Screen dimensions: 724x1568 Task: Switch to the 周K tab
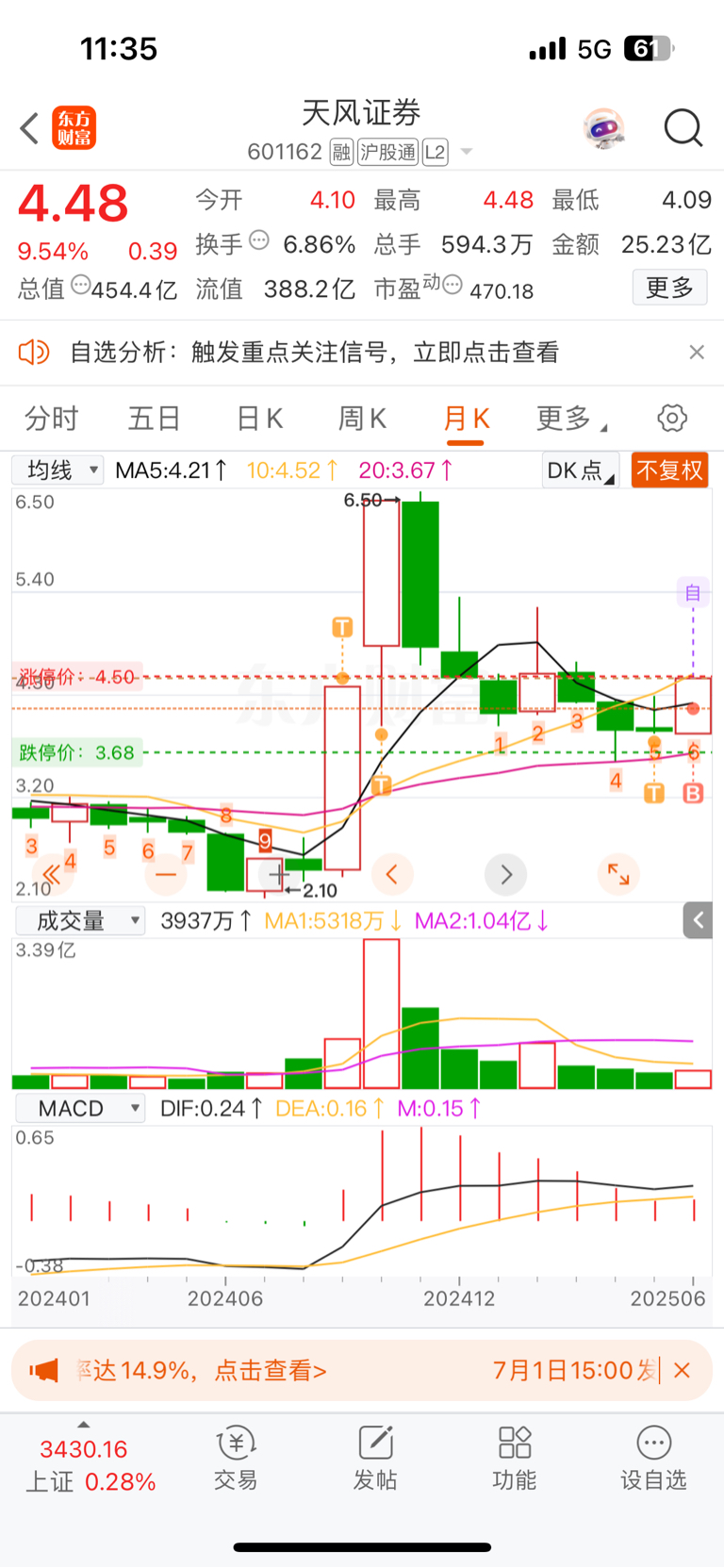tap(362, 418)
